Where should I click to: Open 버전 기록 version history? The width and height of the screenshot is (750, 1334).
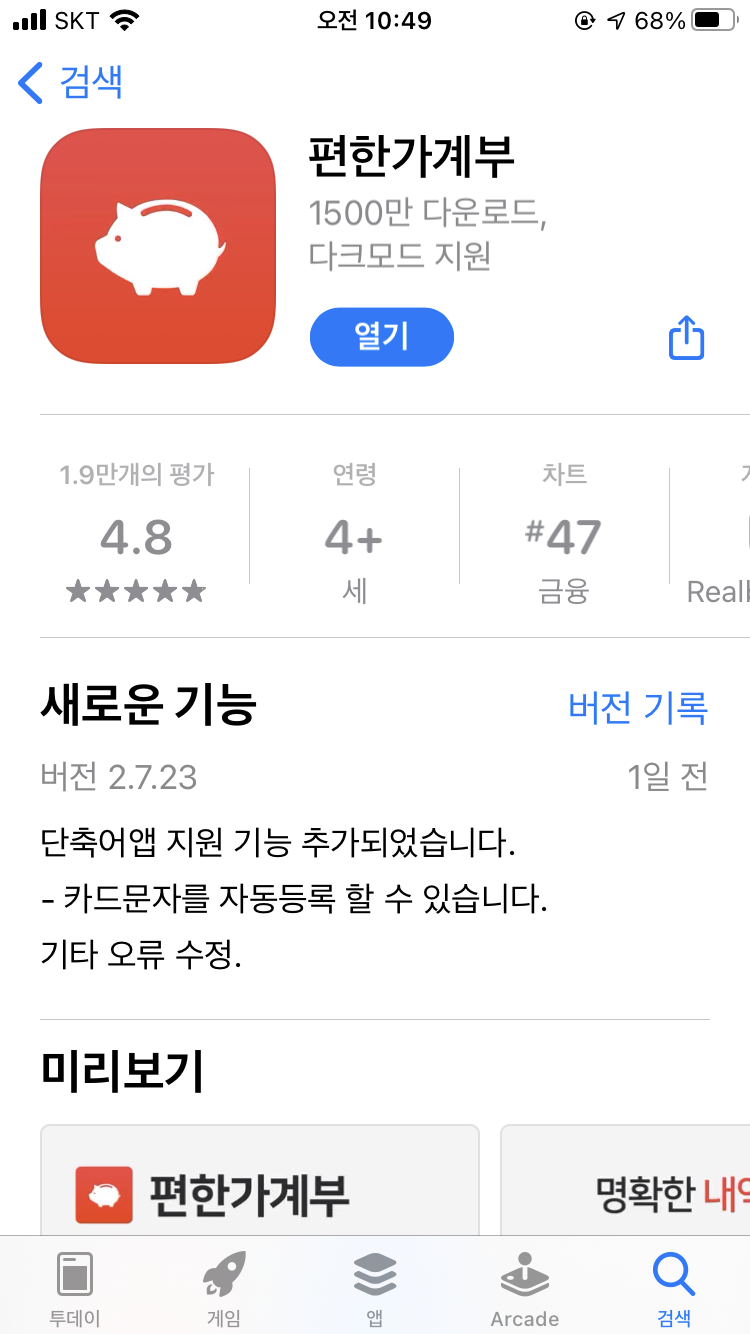[638, 707]
